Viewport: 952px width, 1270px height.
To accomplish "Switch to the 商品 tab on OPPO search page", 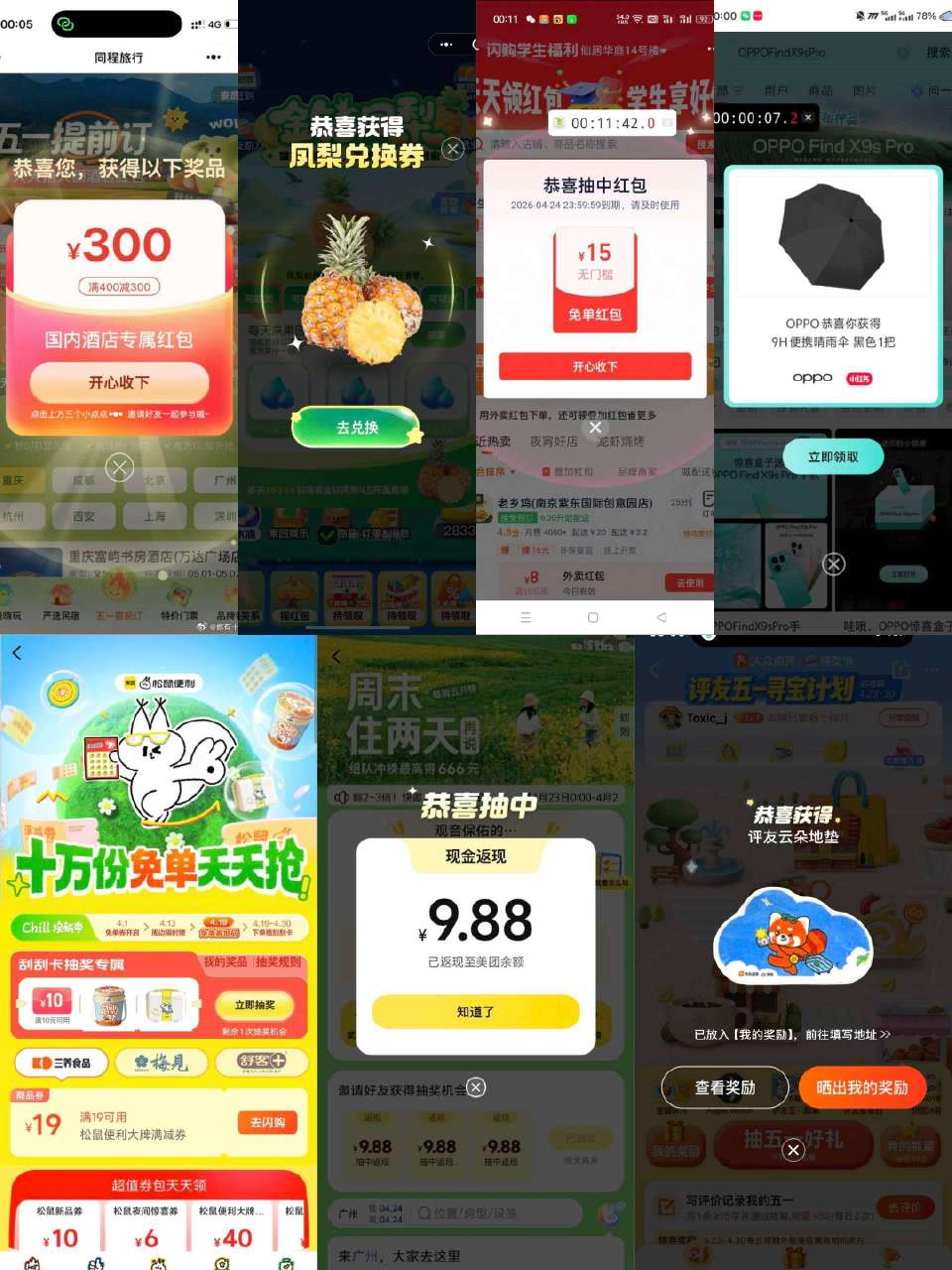I will [820, 89].
